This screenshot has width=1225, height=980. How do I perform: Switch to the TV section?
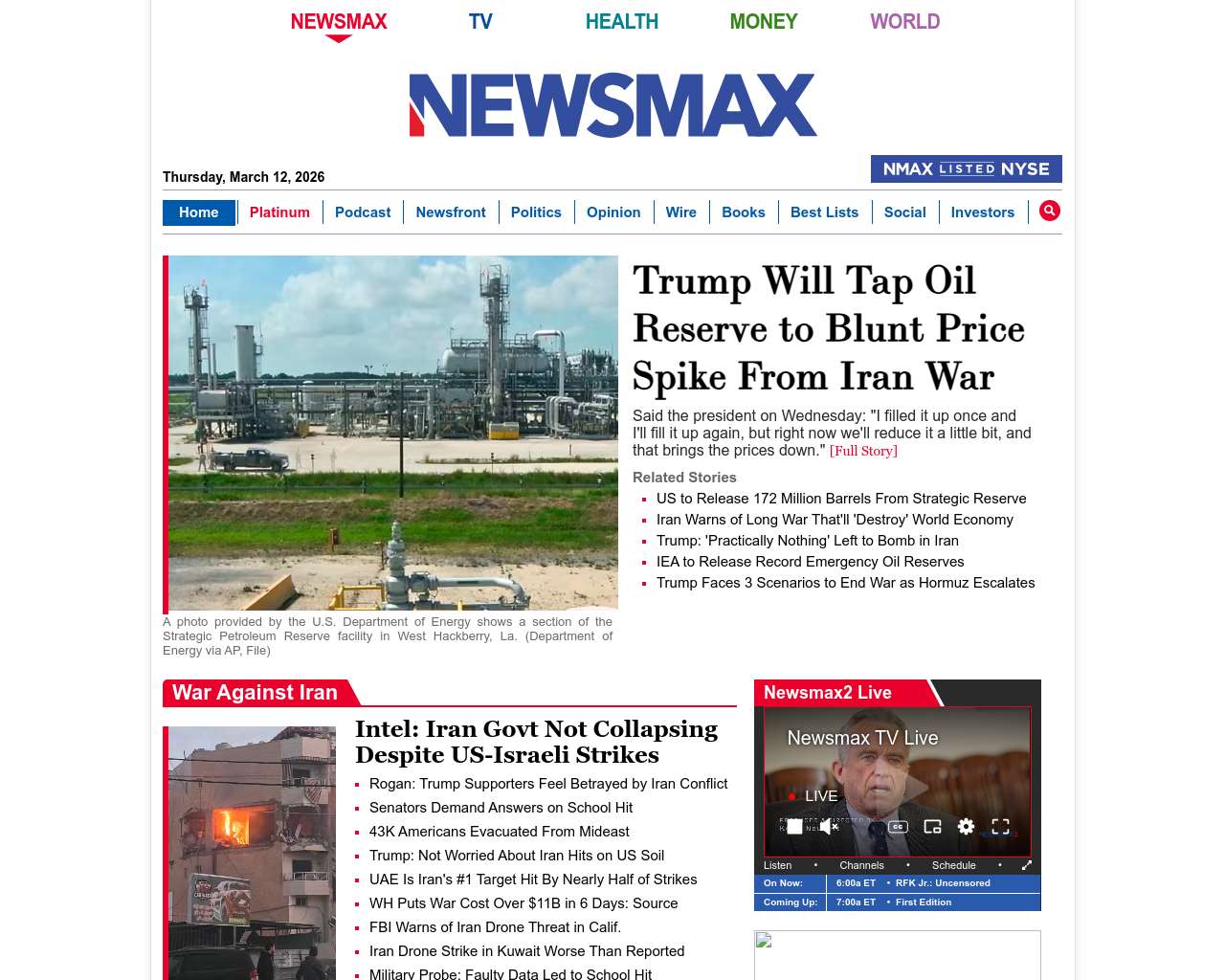click(x=480, y=21)
